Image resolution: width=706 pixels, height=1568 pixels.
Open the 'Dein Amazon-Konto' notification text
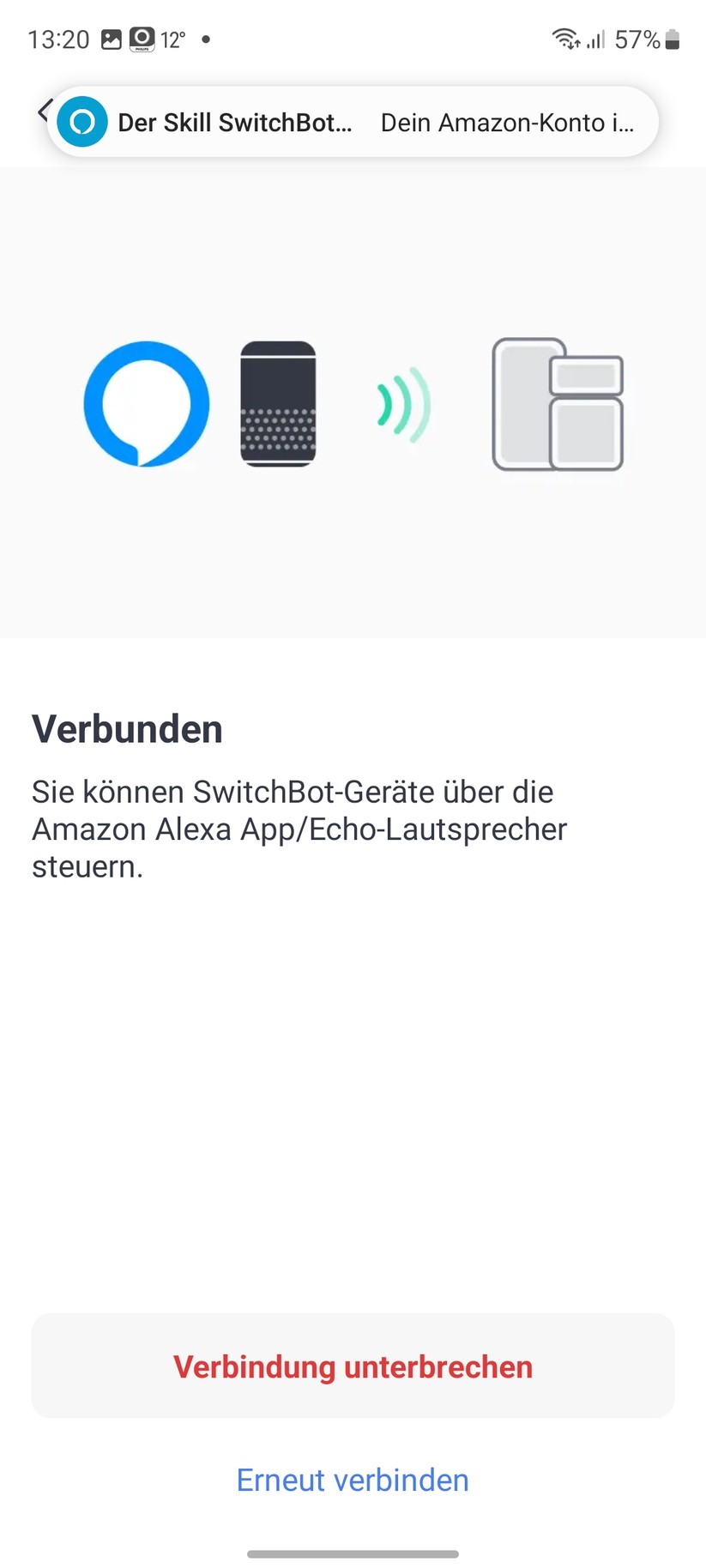[510, 123]
